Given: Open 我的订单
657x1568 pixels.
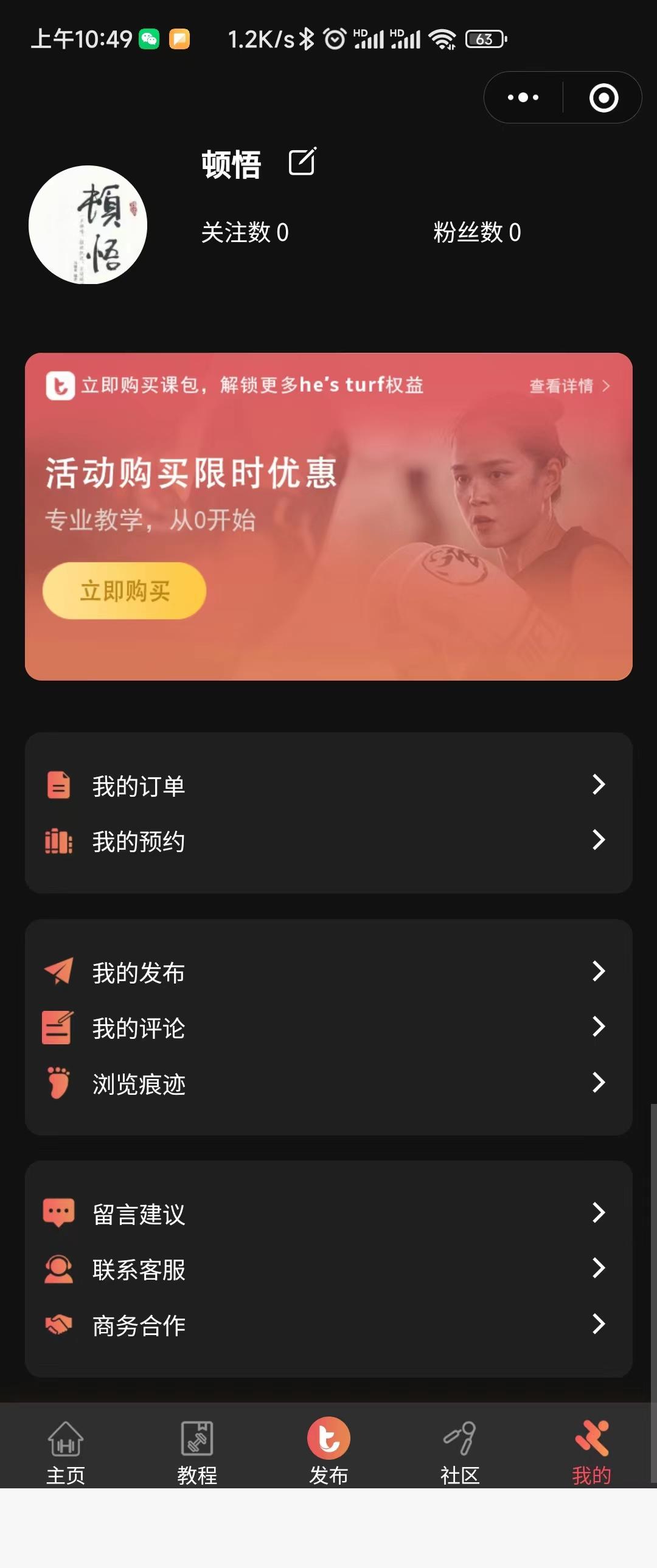Looking at the screenshot, I should click(x=328, y=785).
